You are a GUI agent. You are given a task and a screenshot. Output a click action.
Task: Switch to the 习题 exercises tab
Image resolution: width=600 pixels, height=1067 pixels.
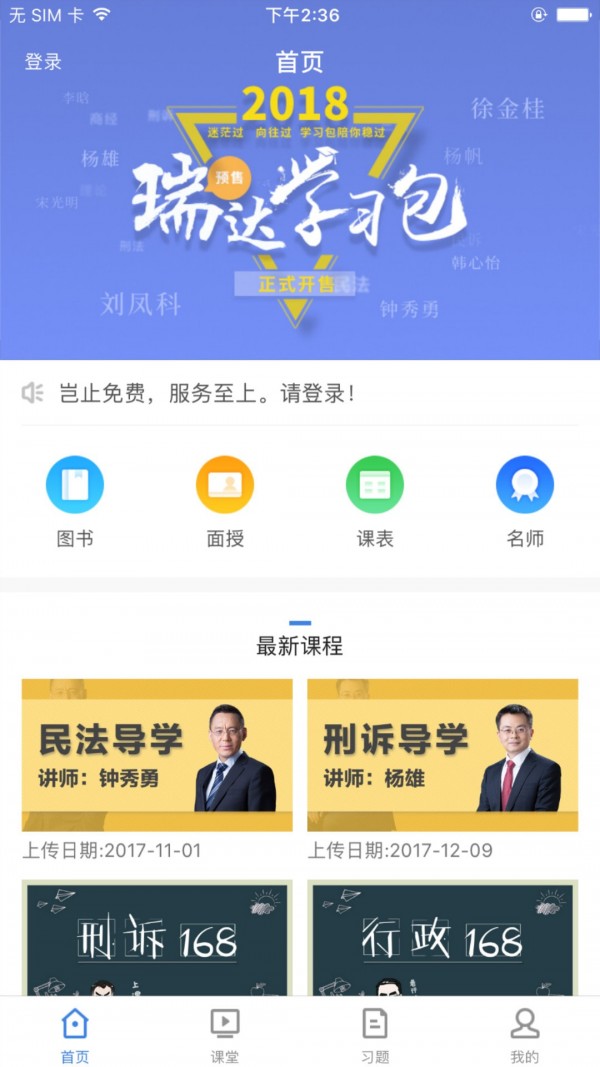click(x=375, y=1035)
